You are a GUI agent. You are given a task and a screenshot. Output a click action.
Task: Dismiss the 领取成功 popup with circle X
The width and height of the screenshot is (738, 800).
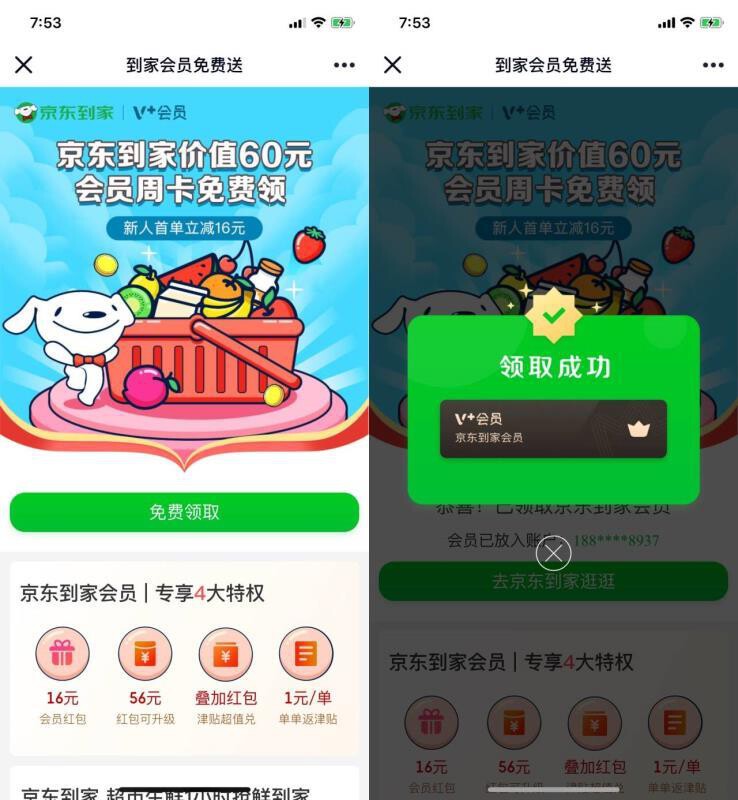pyautogui.click(x=553, y=553)
